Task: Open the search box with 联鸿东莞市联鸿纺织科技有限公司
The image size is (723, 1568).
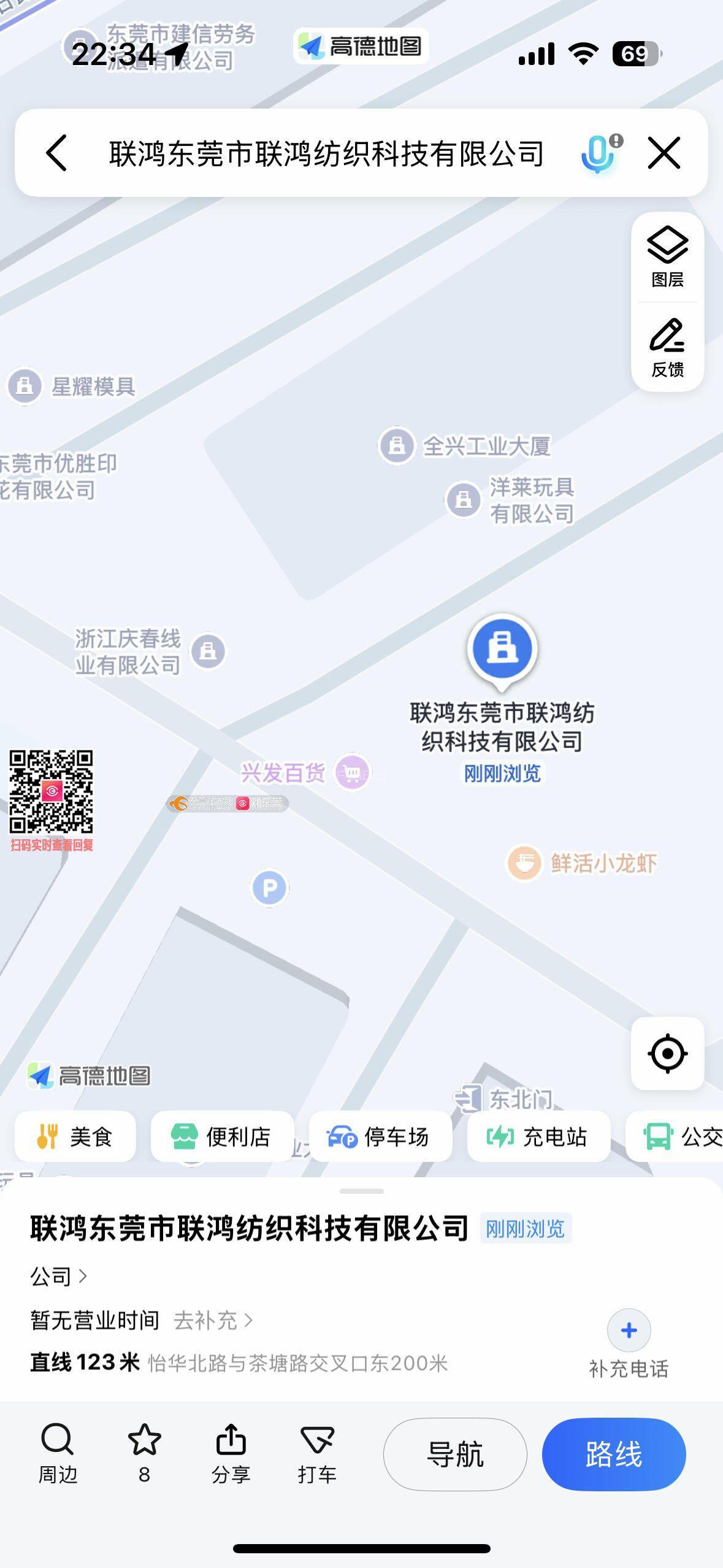Action: pos(326,153)
